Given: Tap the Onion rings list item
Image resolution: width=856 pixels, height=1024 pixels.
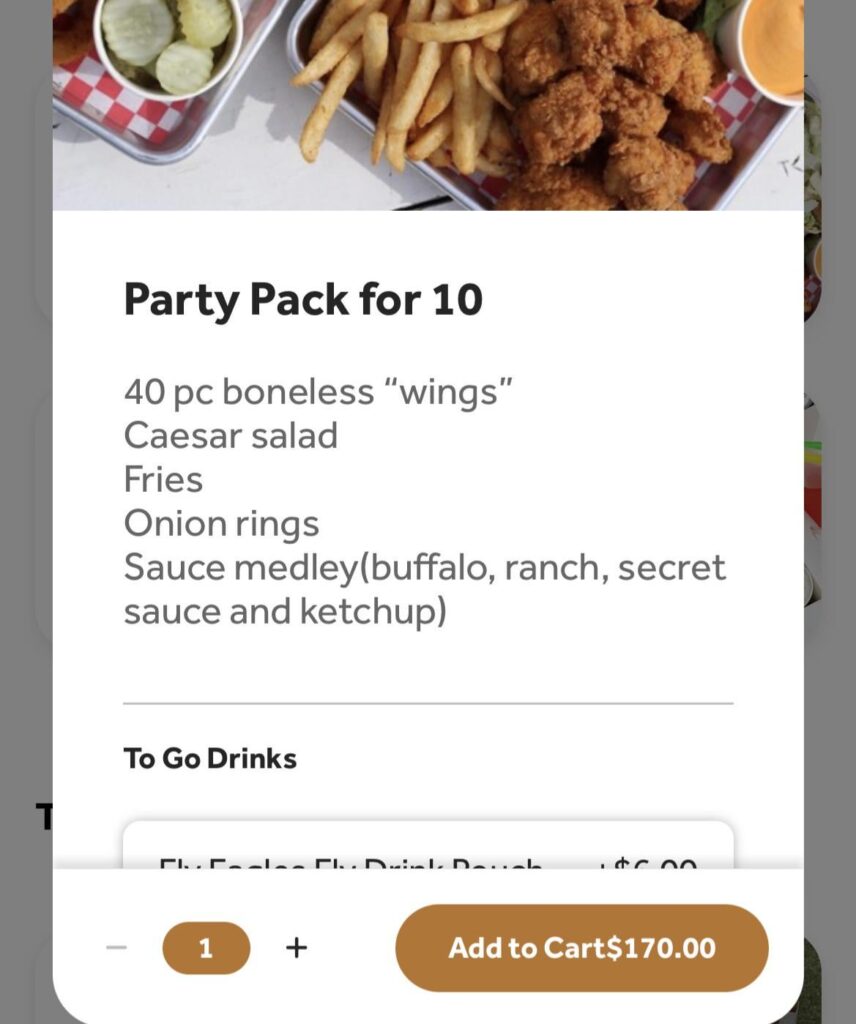Looking at the screenshot, I should click(x=221, y=522).
